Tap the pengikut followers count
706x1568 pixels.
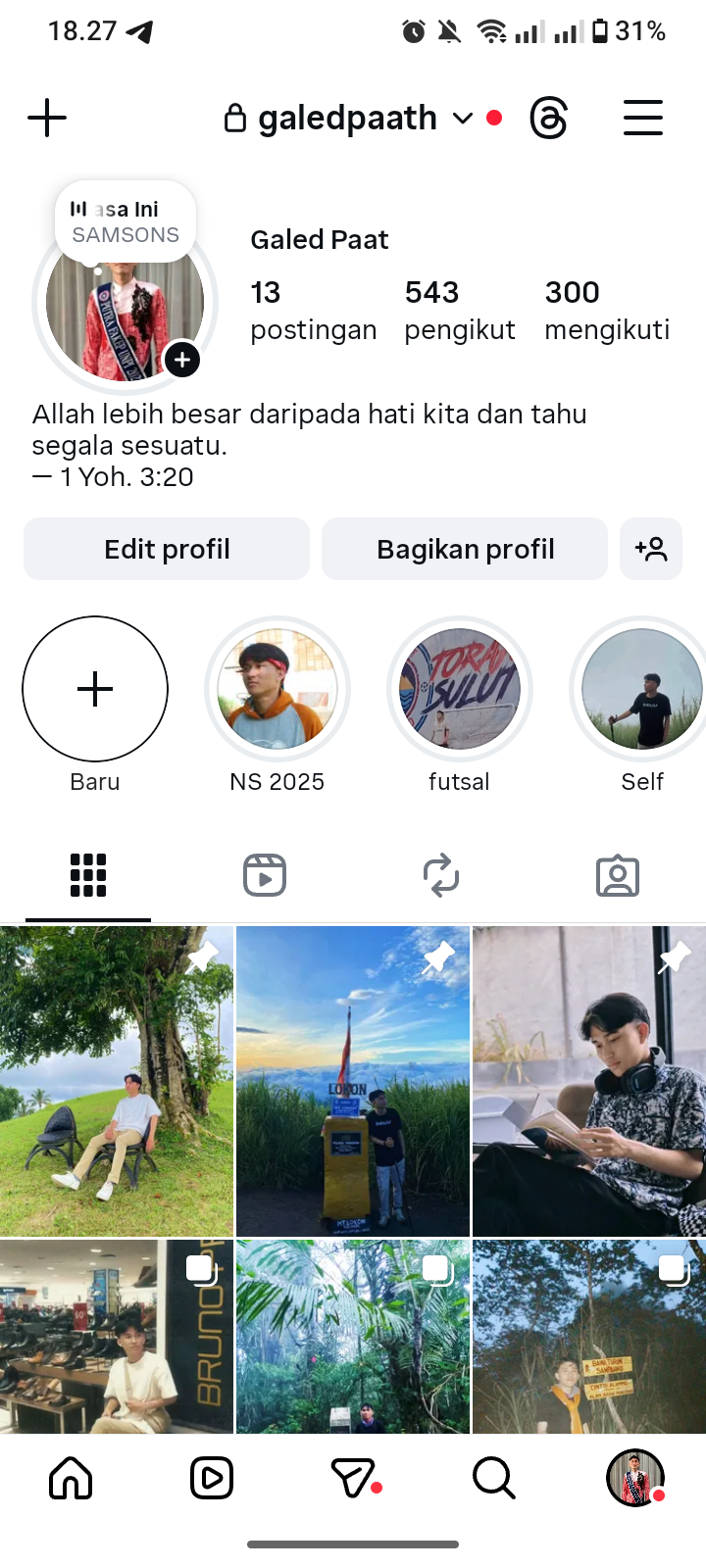pyautogui.click(x=459, y=310)
